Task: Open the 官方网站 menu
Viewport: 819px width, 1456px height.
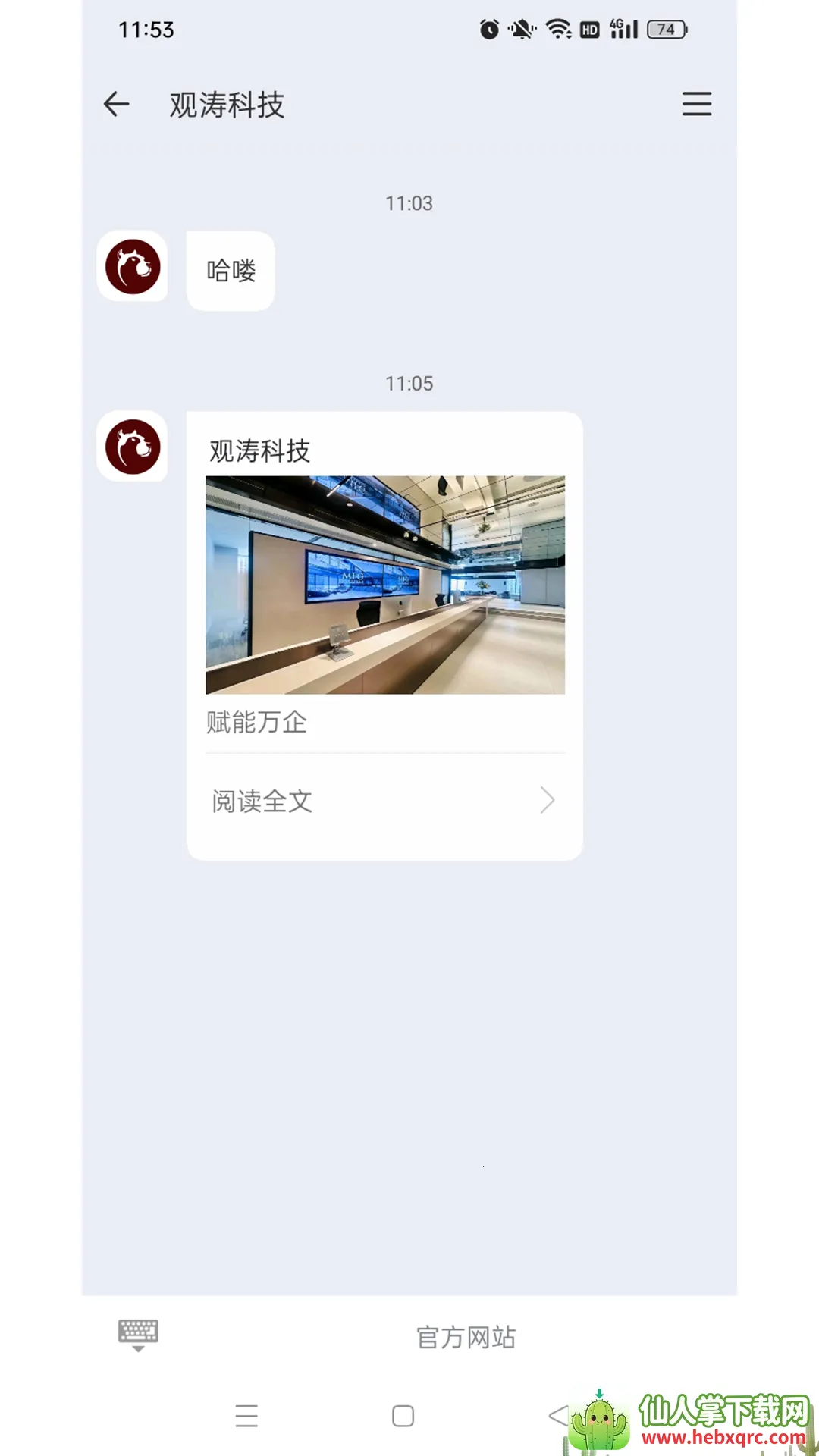Action: click(x=466, y=1337)
